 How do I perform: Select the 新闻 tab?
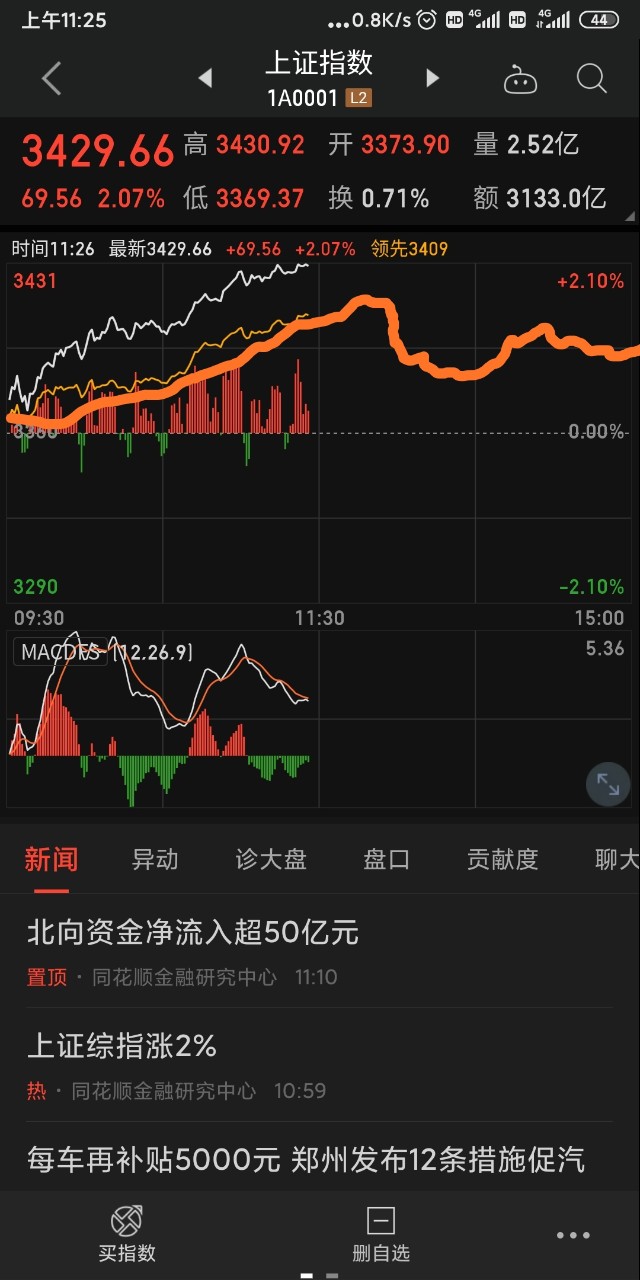pyautogui.click(x=51, y=859)
